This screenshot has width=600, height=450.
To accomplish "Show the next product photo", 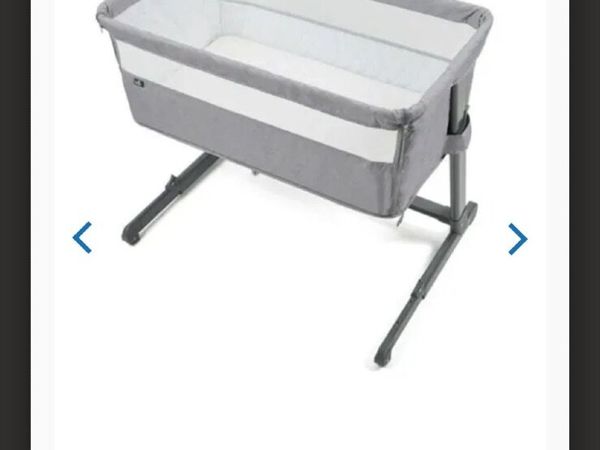I will (517, 239).
